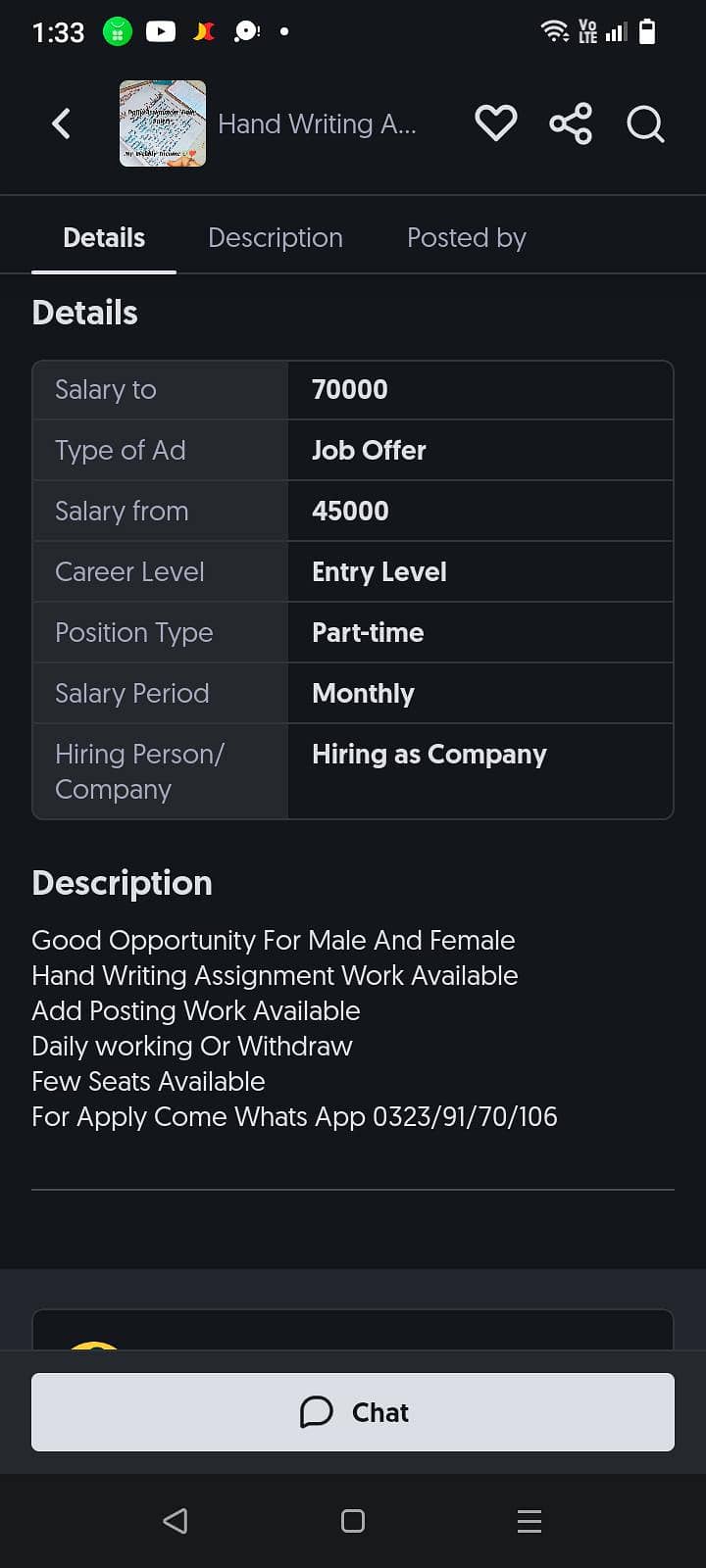This screenshot has height=1568, width=706.
Task: Switch to the Posted by tab
Action: click(x=467, y=238)
